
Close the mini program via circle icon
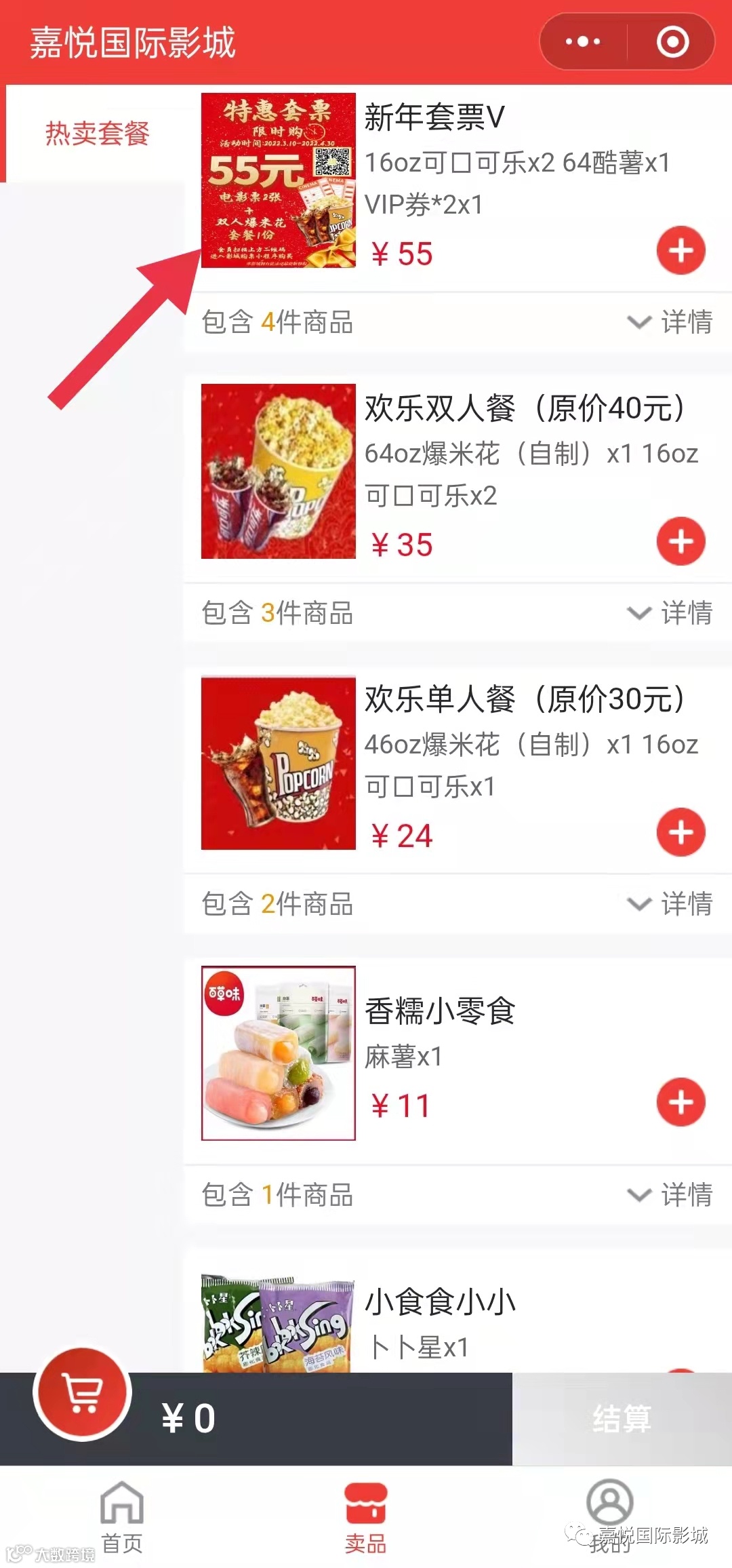tap(672, 41)
